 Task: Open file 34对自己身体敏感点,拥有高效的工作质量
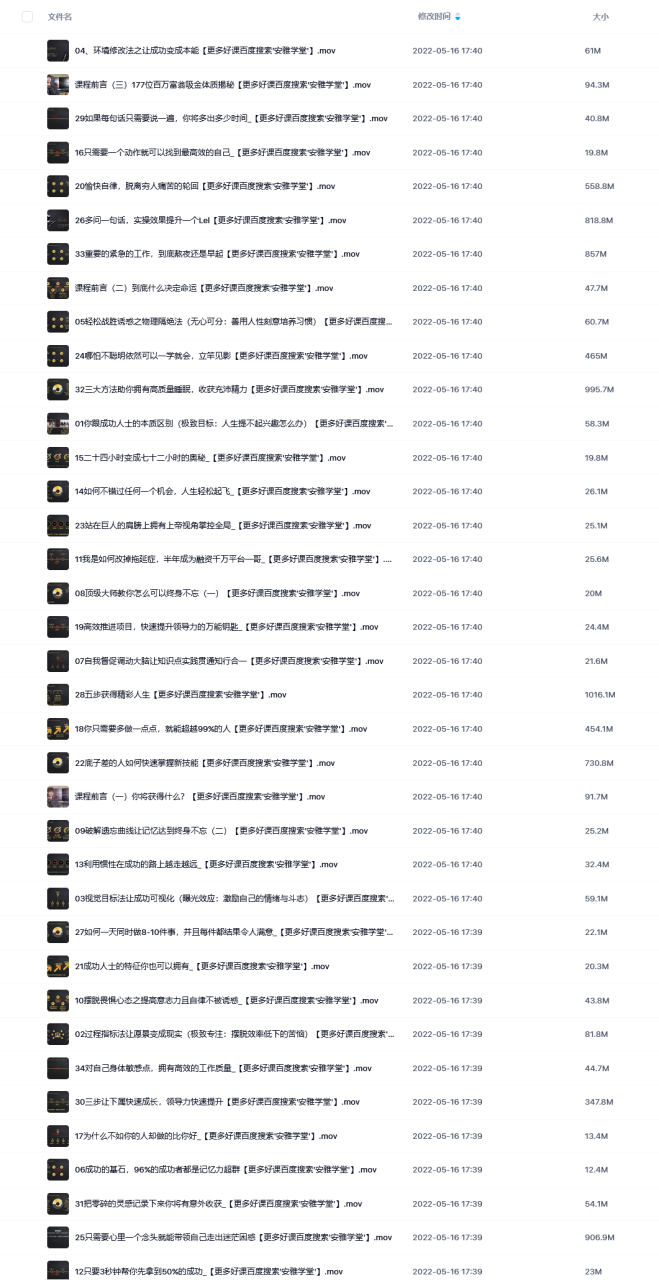click(222, 1067)
